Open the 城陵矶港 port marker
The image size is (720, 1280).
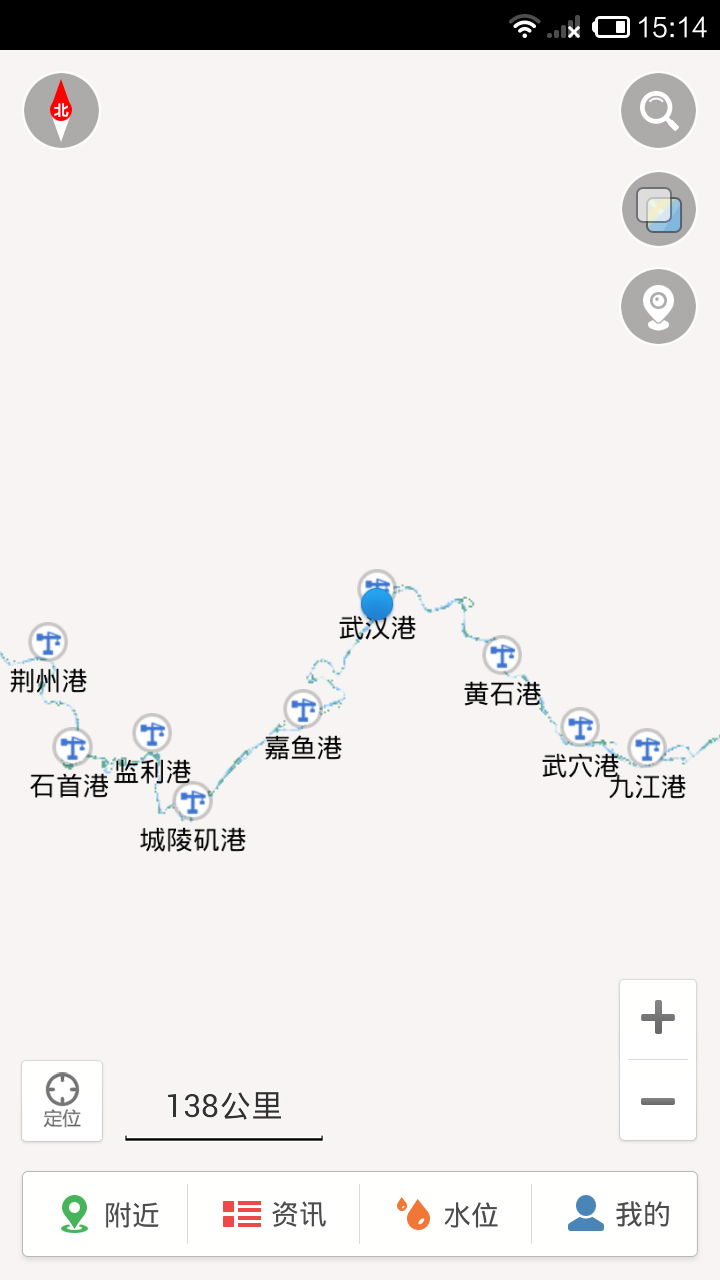[x=193, y=801]
